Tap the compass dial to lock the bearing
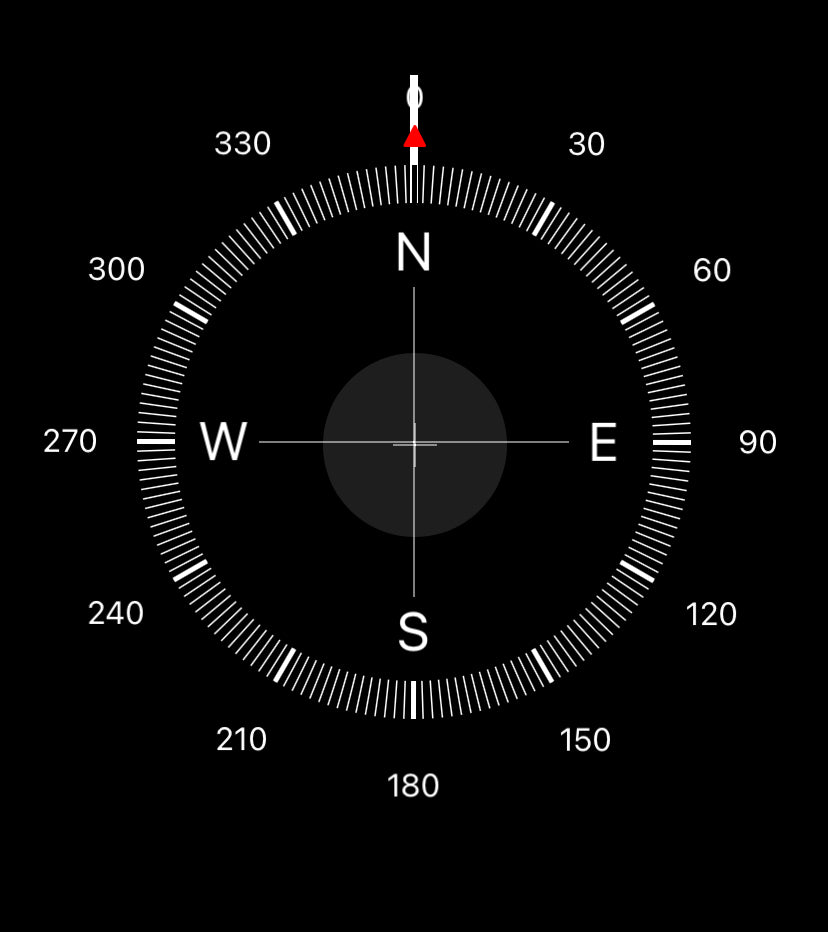The image size is (828, 932). [414, 443]
